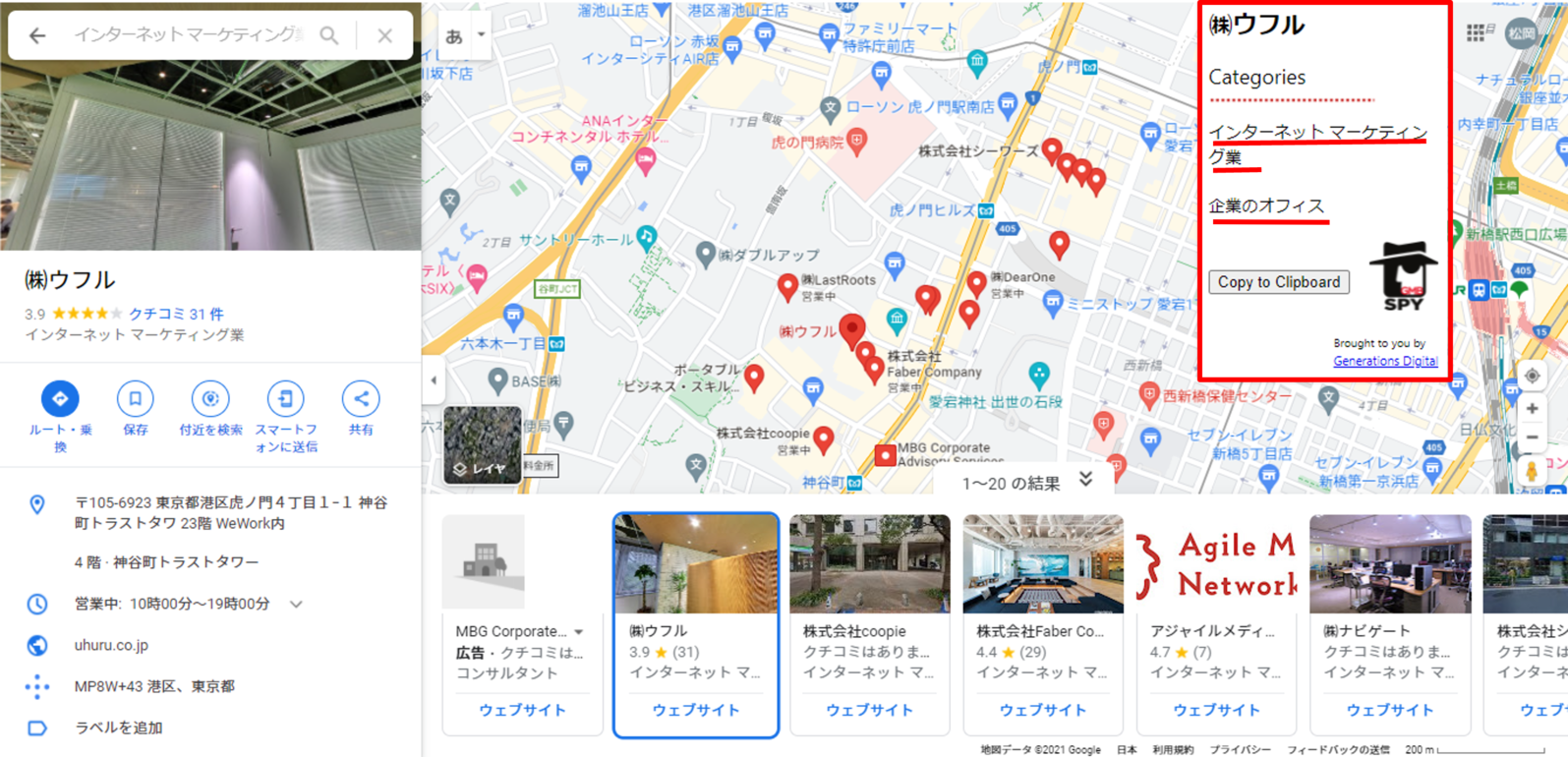Tap the search magnifier icon
The image size is (1568, 757).
[329, 35]
